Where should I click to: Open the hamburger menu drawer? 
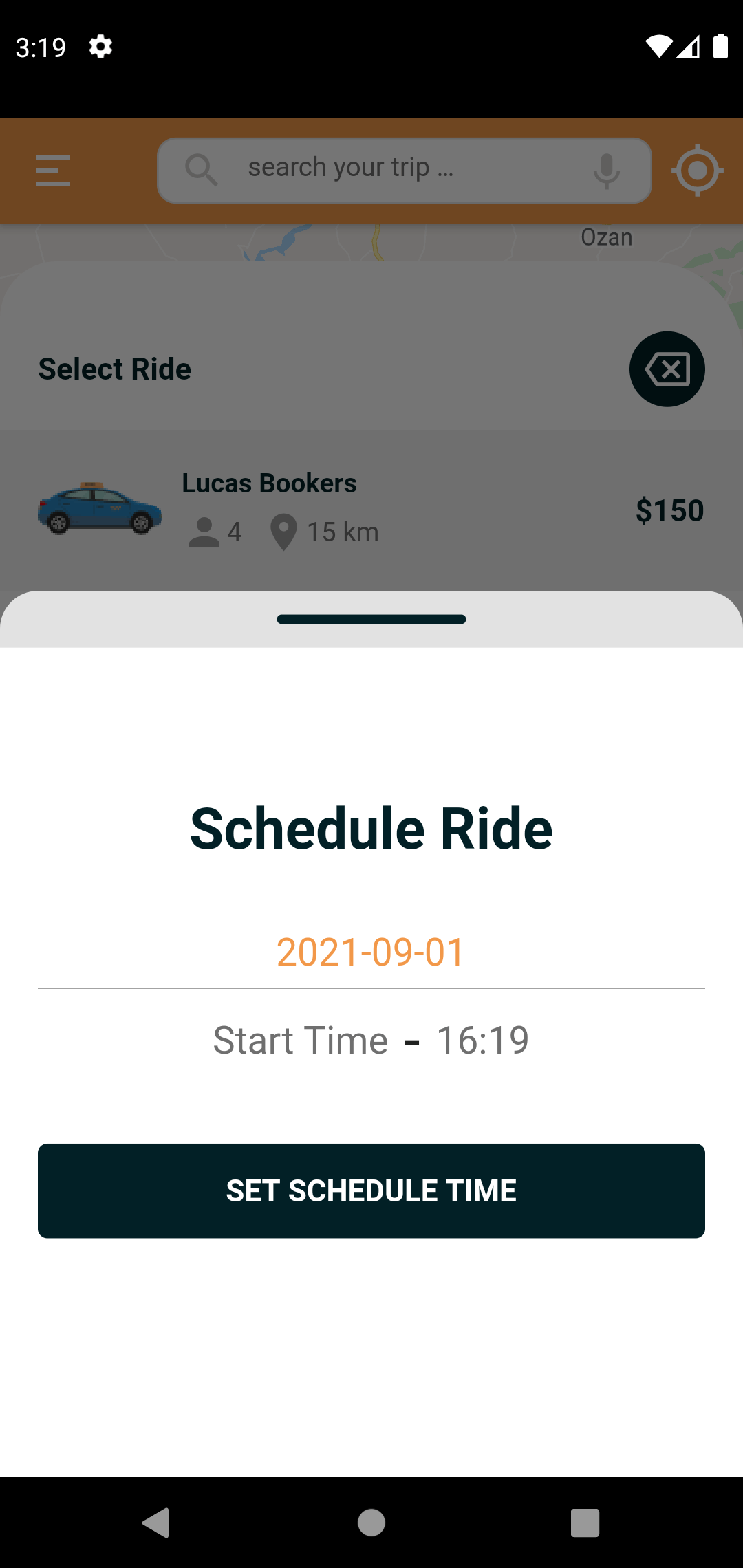coord(53,171)
